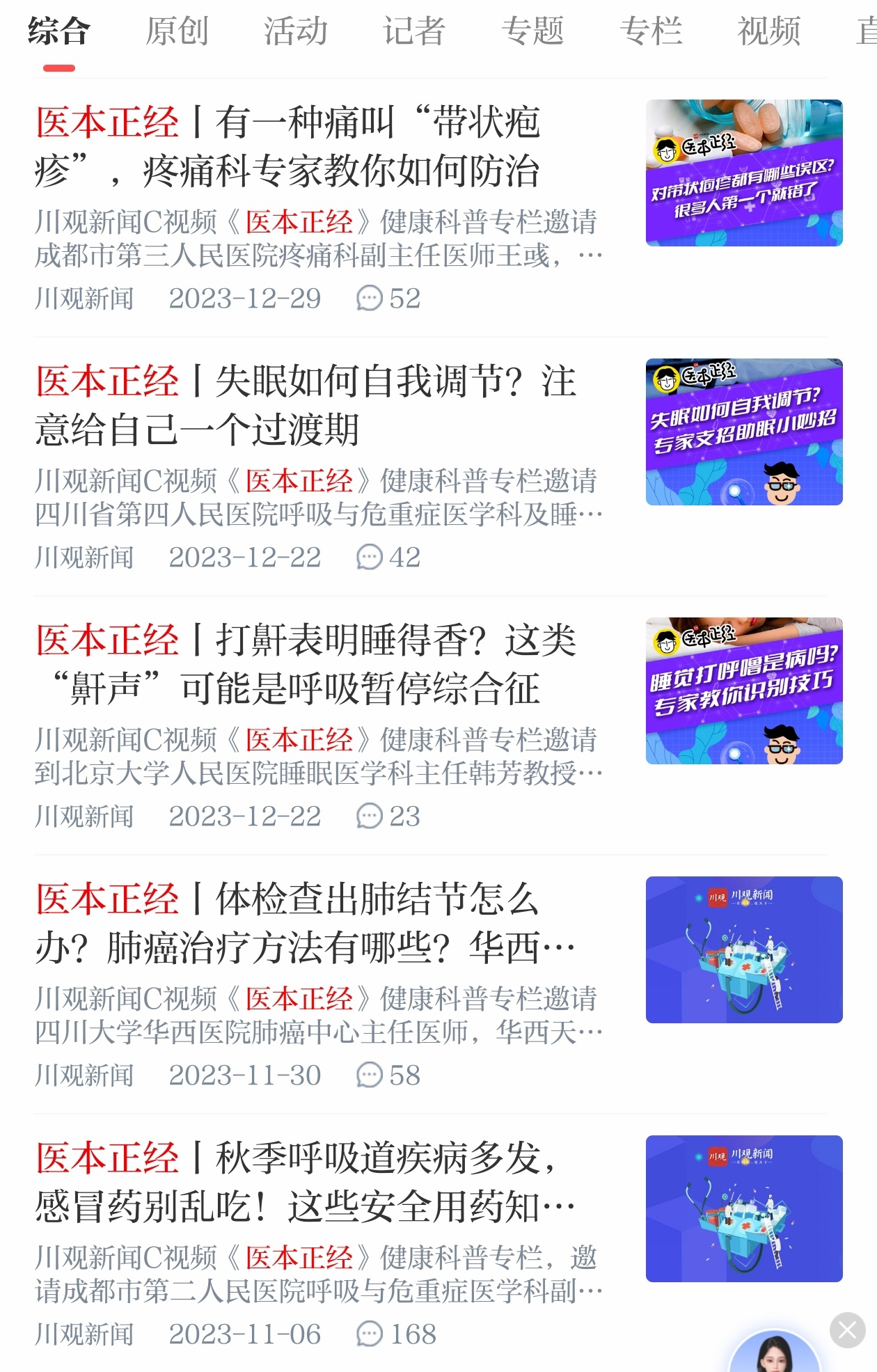This screenshot has width=877, height=1372.
Task: Select the 综合 tab
Action: click(x=59, y=31)
